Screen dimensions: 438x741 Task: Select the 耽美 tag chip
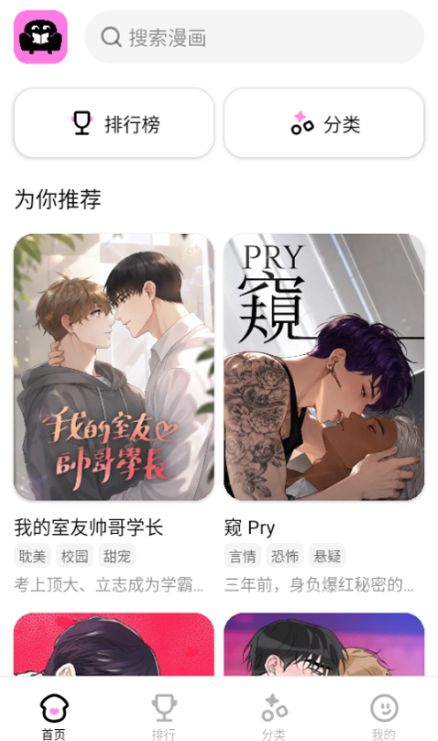click(x=33, y=556)
